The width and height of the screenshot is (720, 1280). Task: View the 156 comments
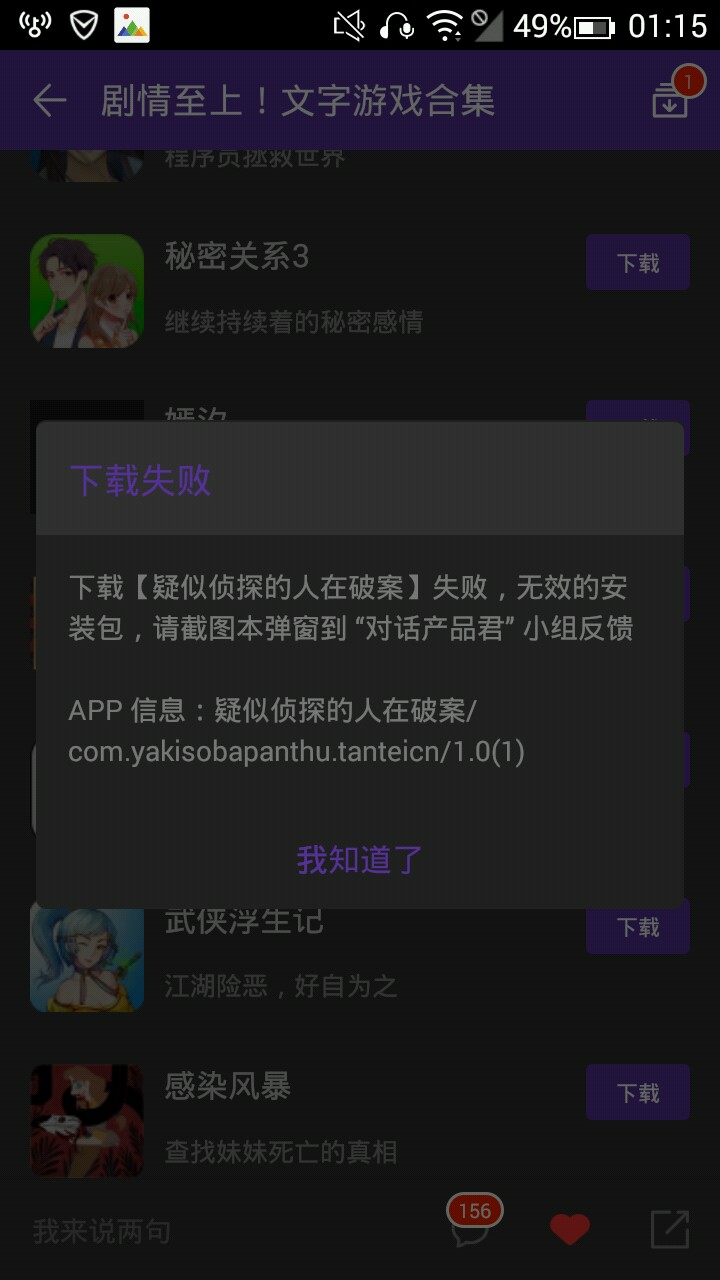[x=470, y=1226]
